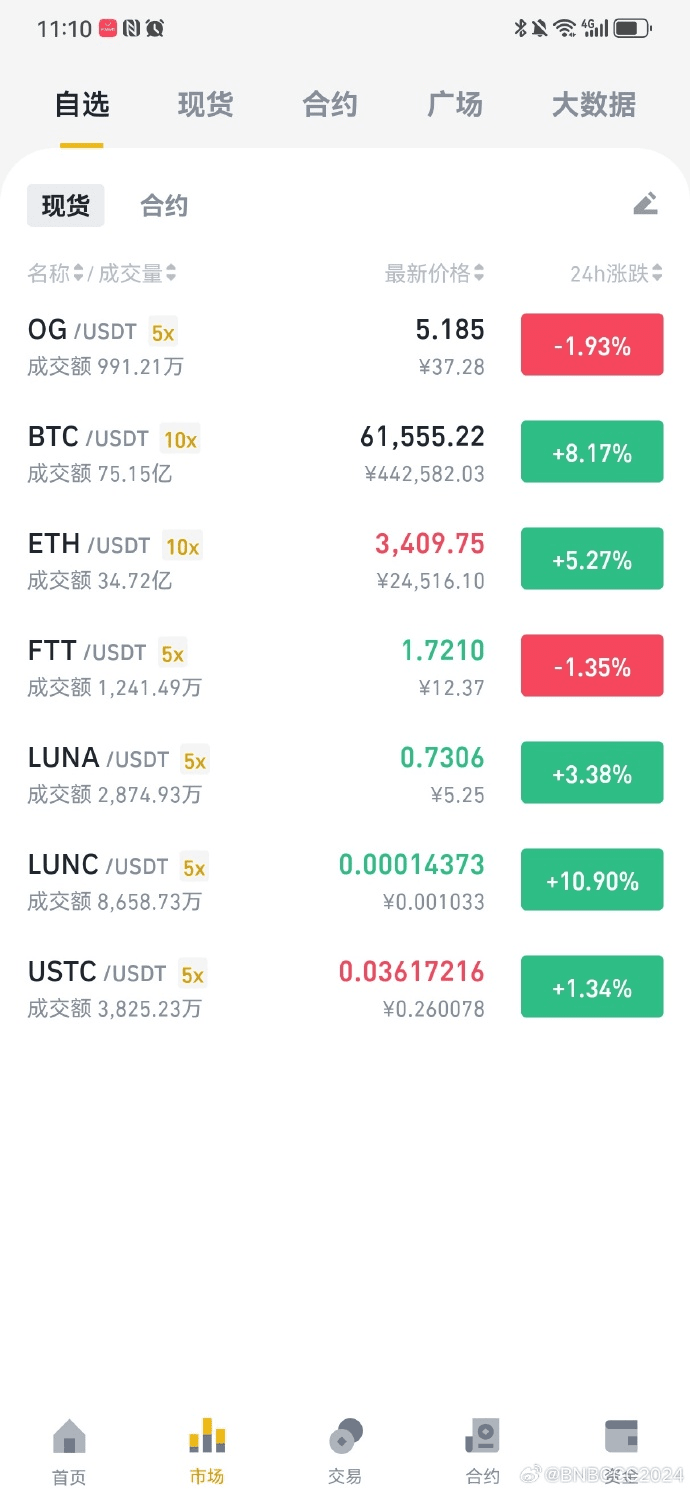The width and height of the screenshot is (690, 1489).
Task: Switch to the 现货 top tab
Action: 205,105
